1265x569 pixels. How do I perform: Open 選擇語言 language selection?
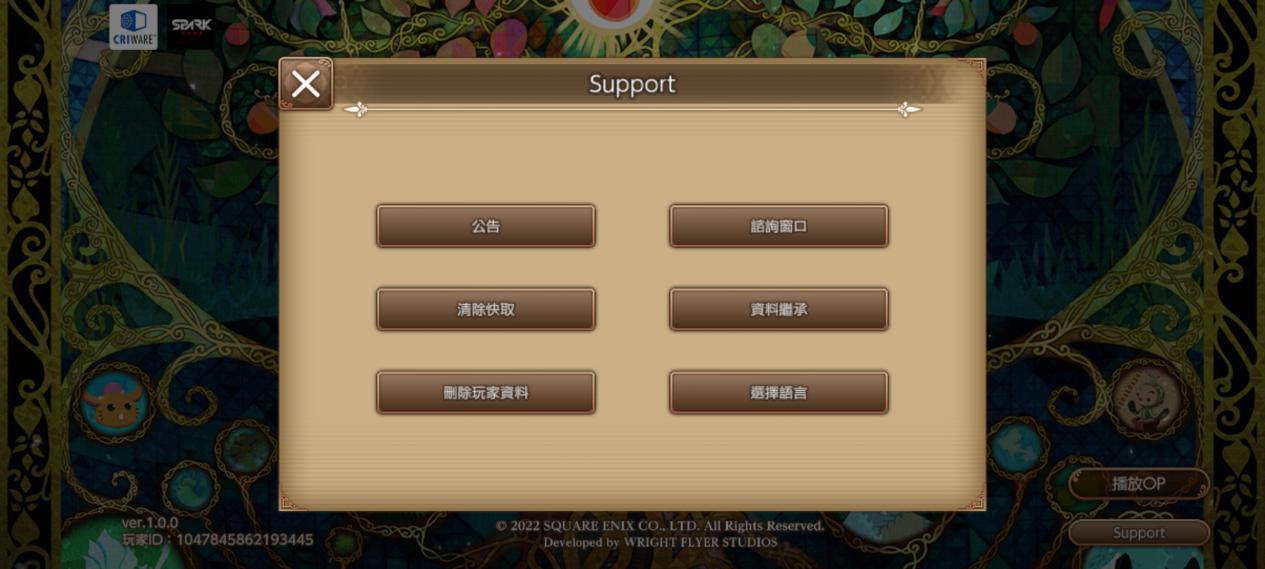tap(778, 392)
